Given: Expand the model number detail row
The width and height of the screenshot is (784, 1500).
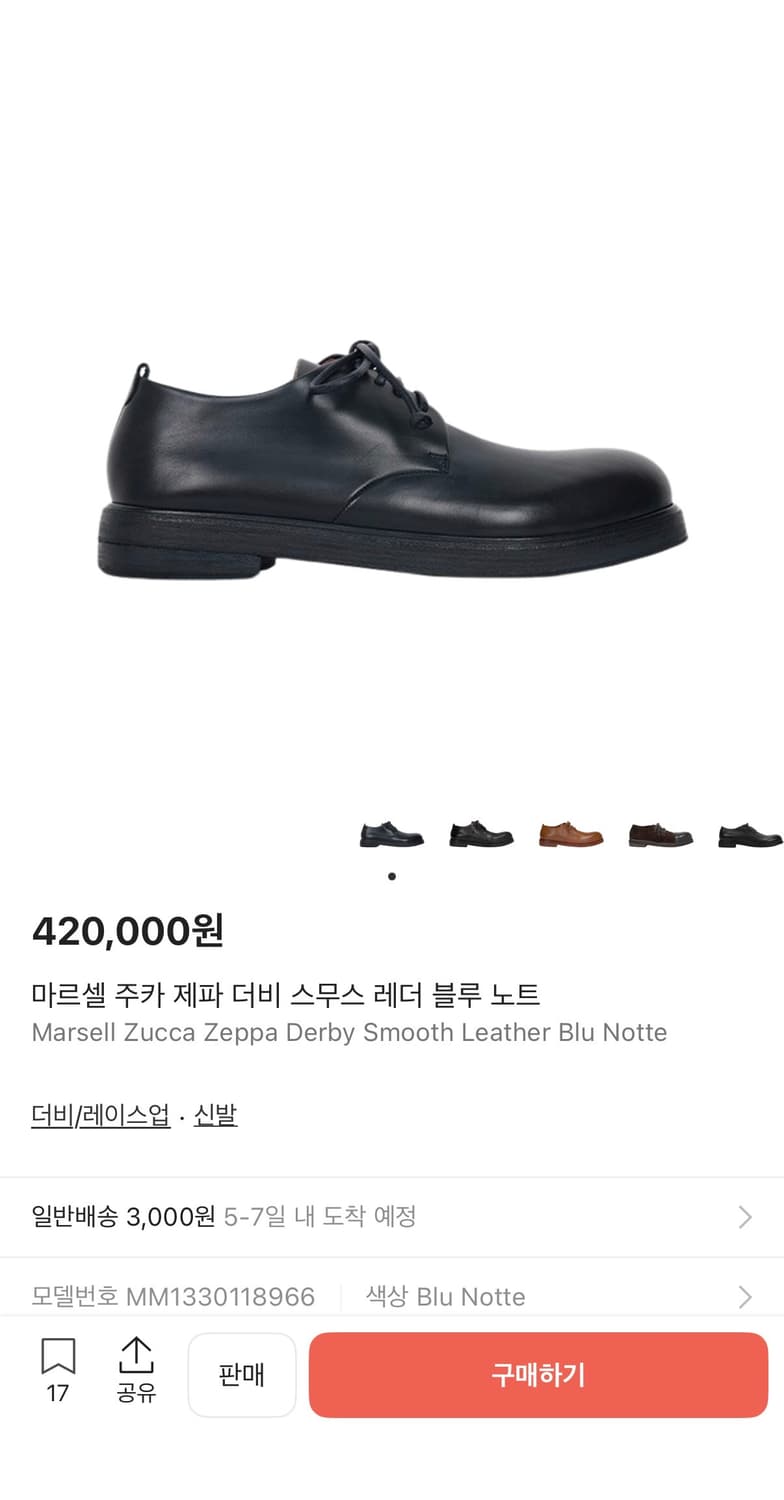Looking at the screenshot, I should pos(743,1296).
